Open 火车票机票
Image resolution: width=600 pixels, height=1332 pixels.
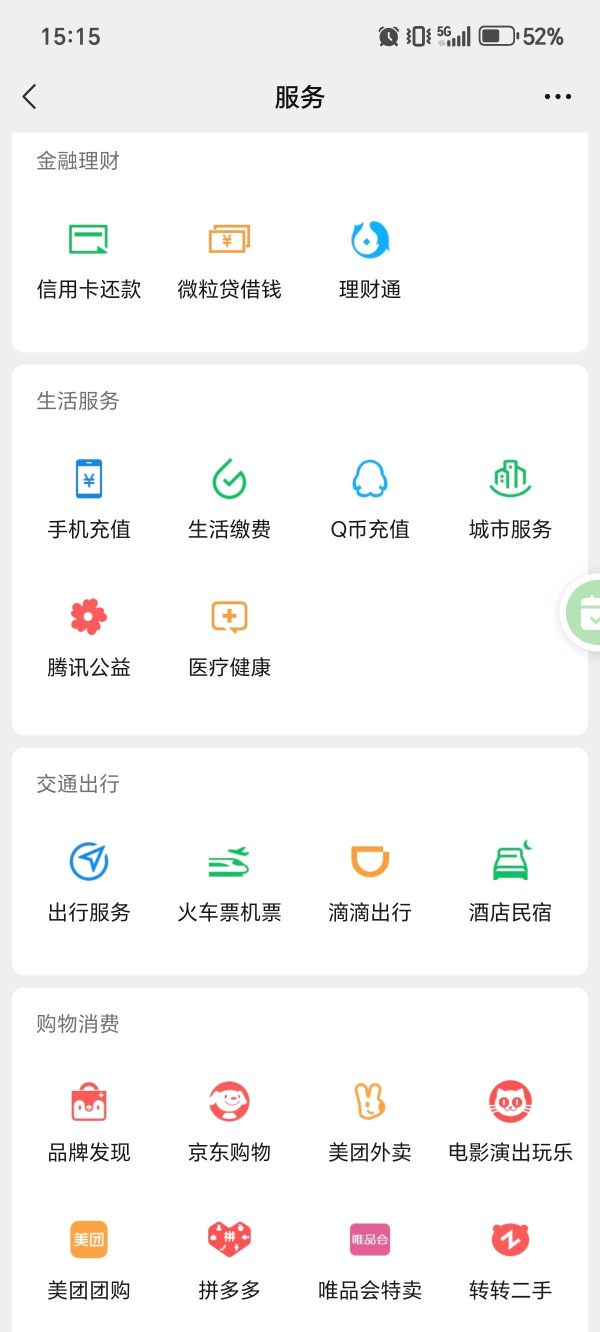pos(229,882)
